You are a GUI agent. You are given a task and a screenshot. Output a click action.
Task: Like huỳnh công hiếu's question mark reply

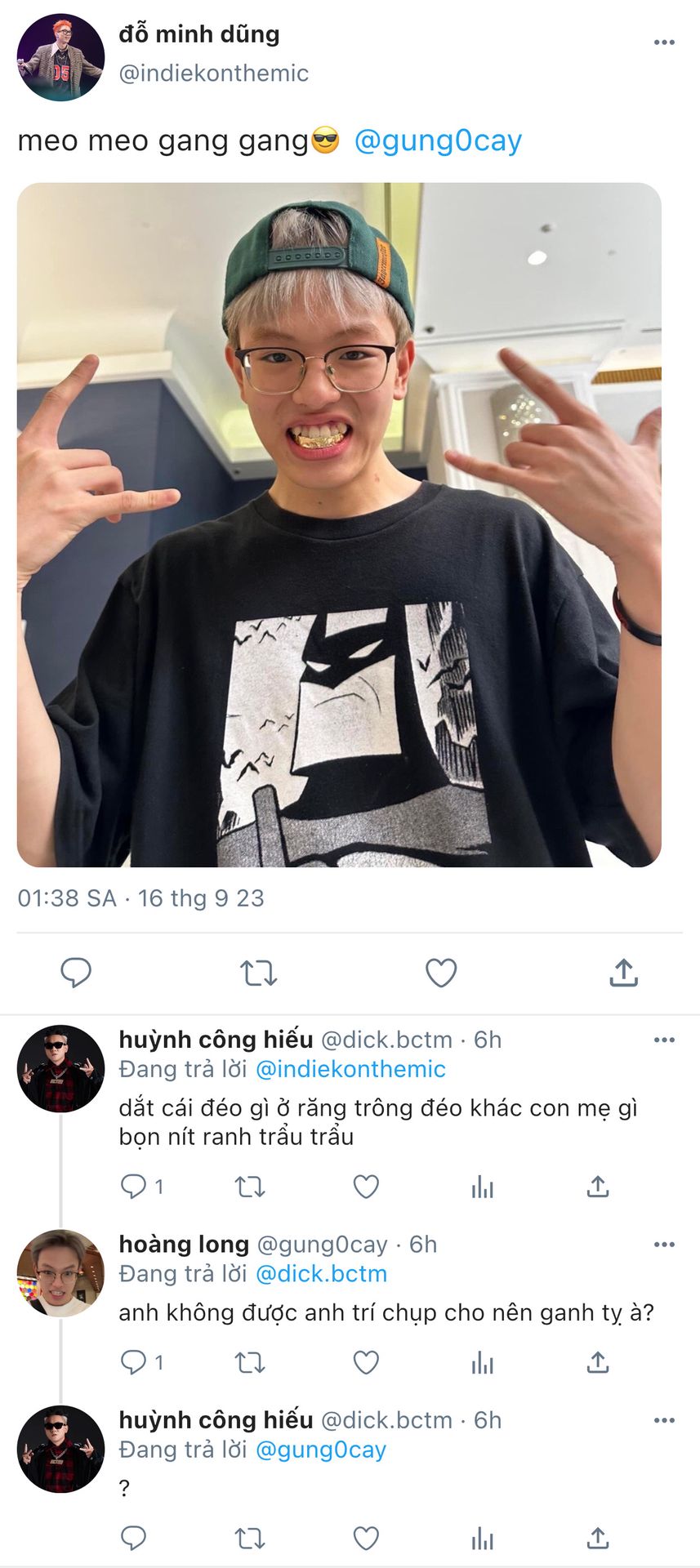coord(366,1539)
